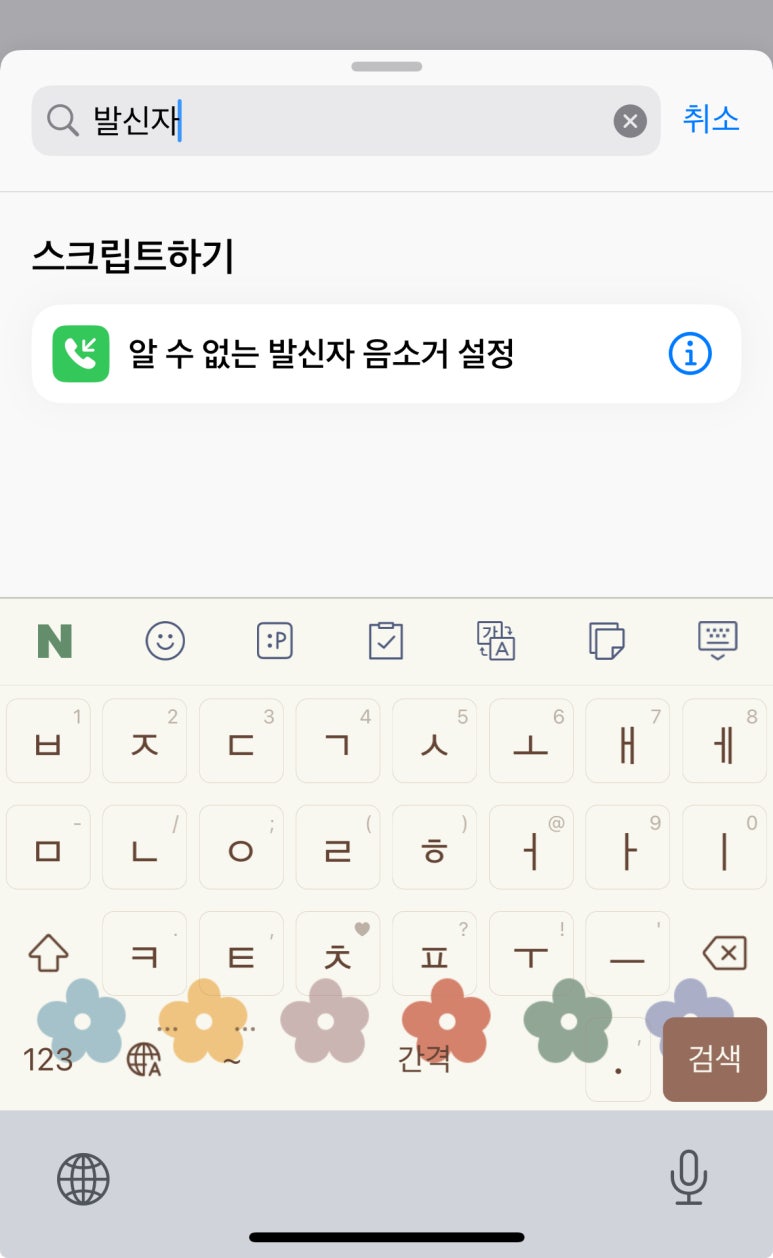Open the translate icon on the keyboard toolbar
Viewport: 773px width, 1258px height.
coord(496,640)
